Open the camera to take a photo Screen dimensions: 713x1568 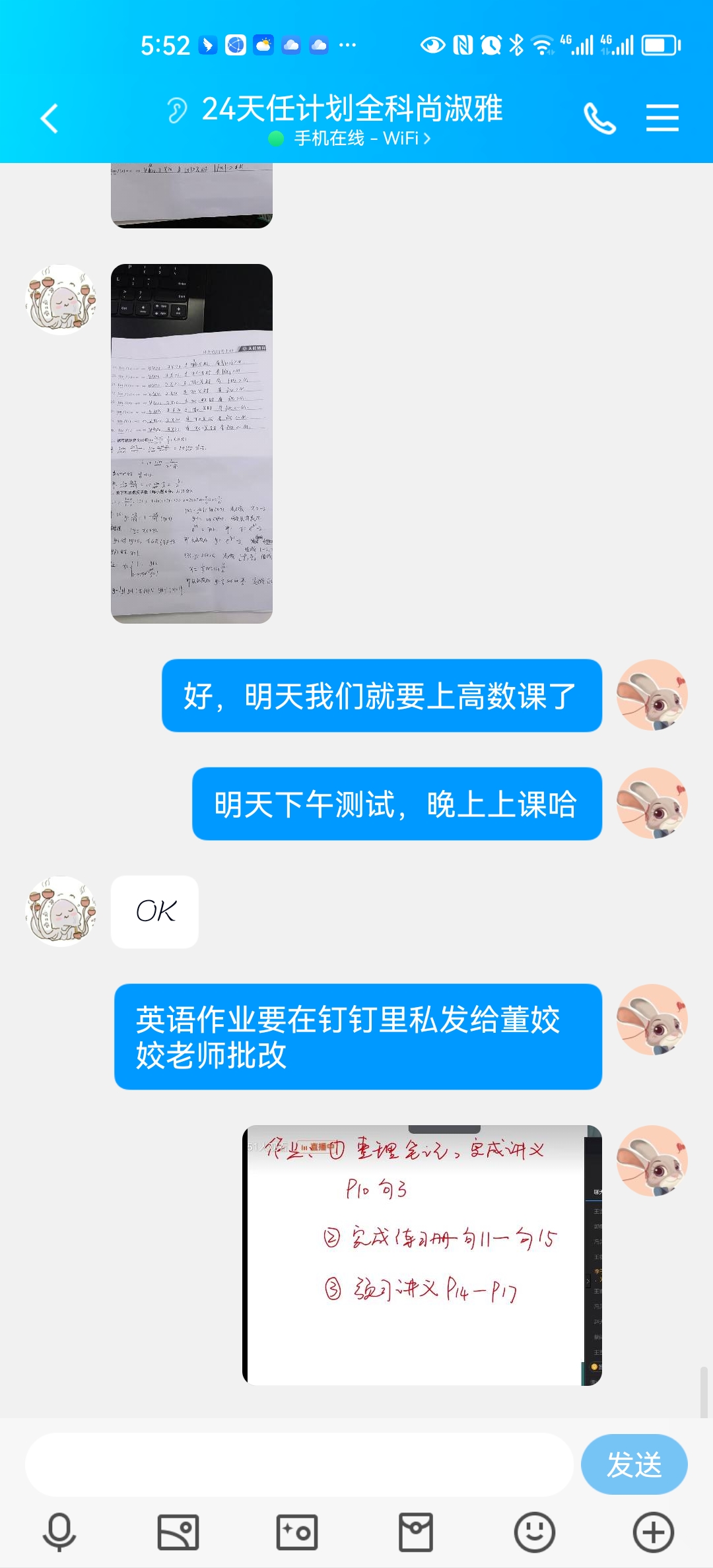pos(297,1532)
